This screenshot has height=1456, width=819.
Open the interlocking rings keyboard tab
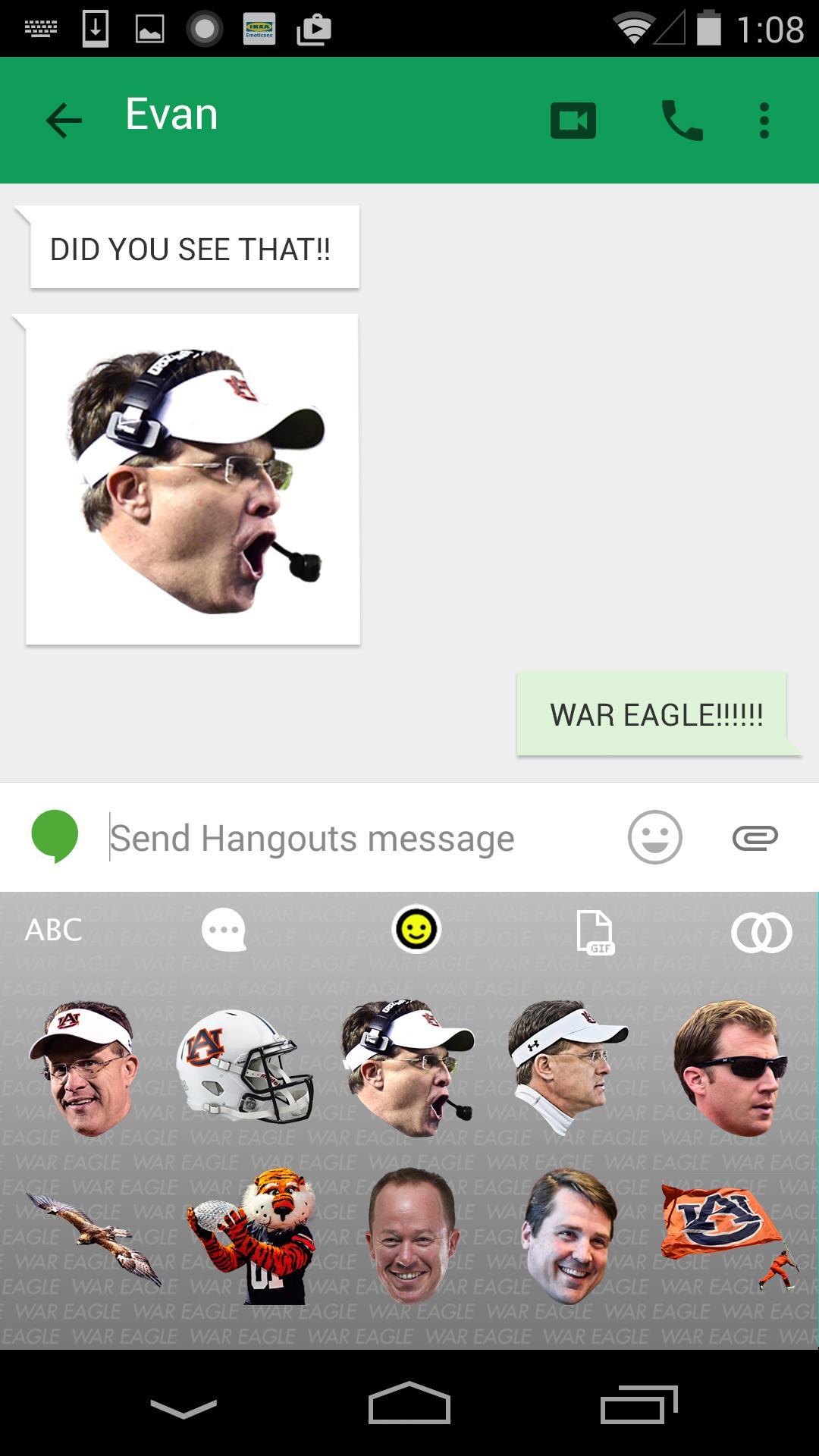coord(761,932)
